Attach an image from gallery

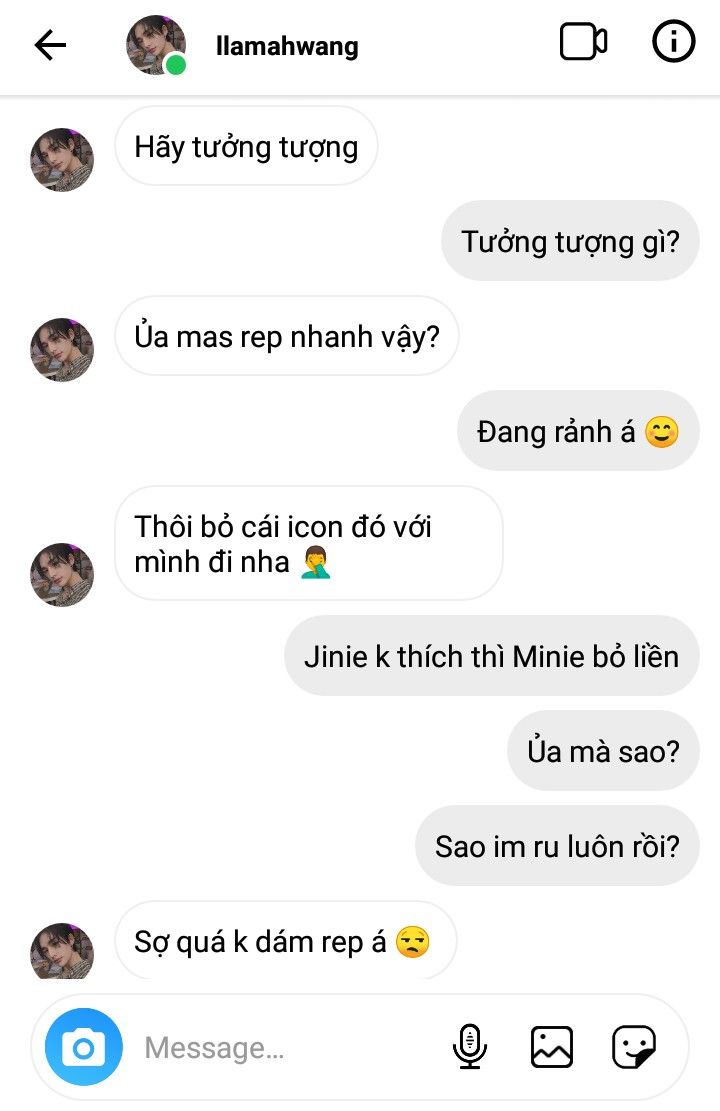click(x=551, y=1047)
